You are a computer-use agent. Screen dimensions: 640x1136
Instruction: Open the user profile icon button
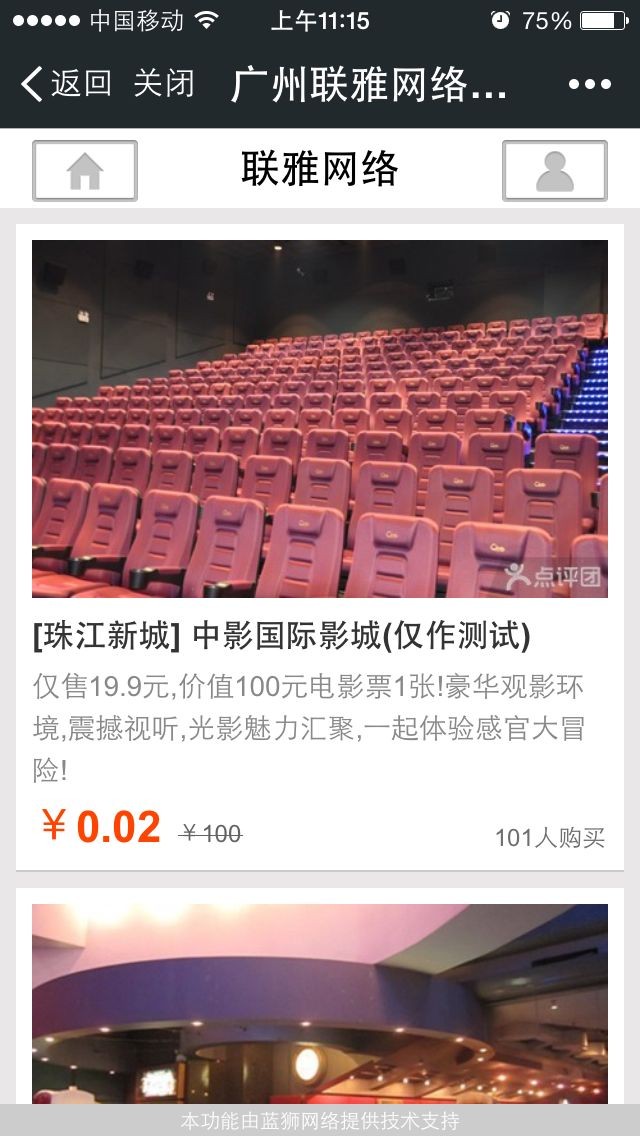(554, 171)
